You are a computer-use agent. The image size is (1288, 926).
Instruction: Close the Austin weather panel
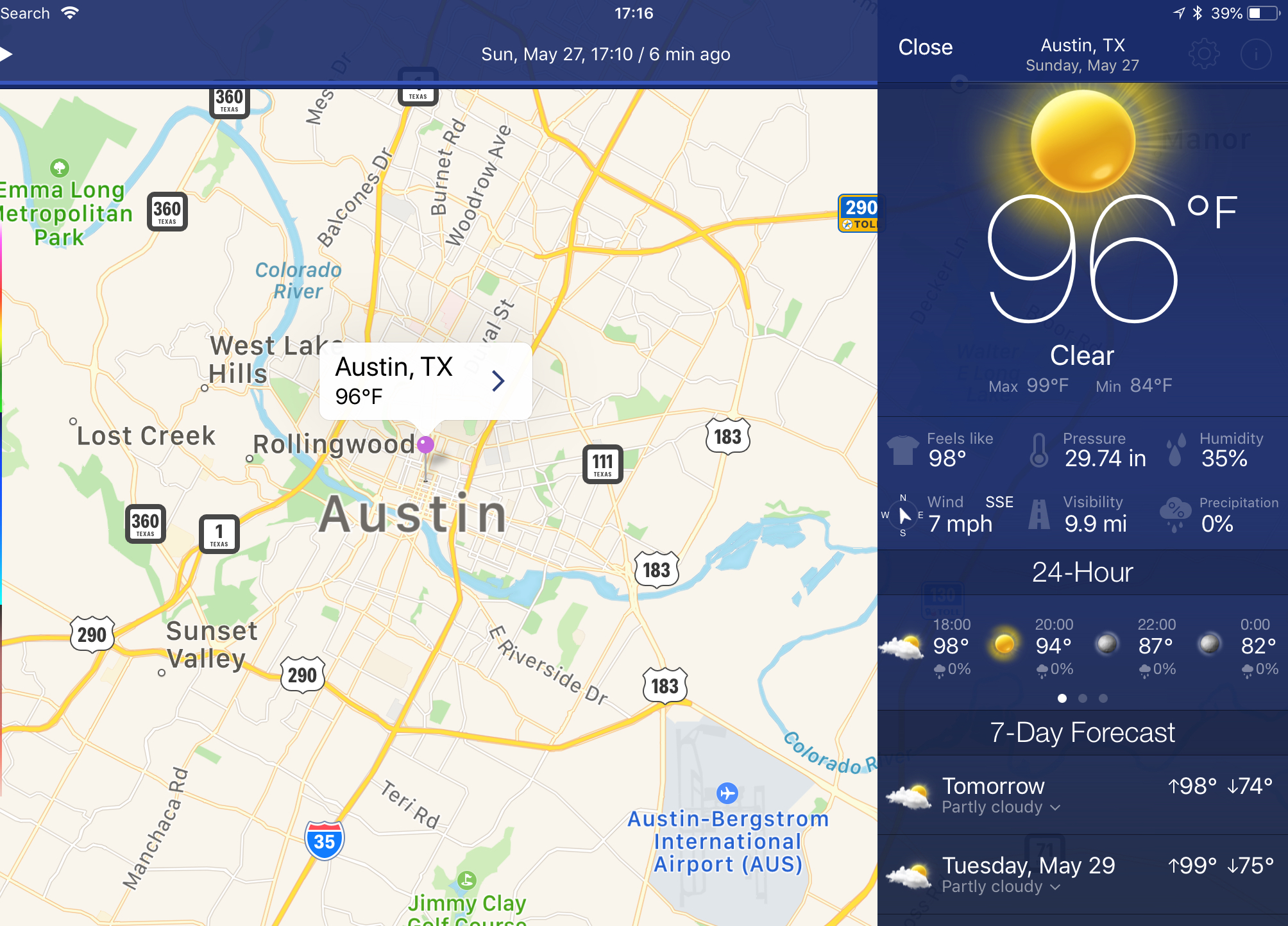(925, 47)
